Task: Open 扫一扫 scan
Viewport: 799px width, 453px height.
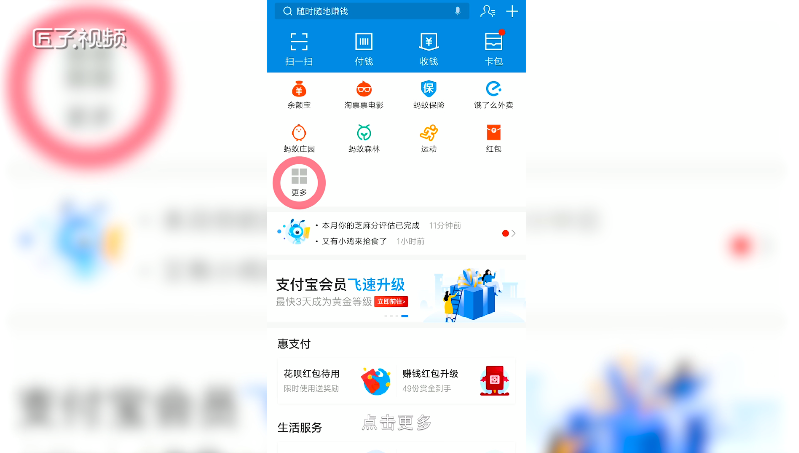Action: pyautogui.click(x=298, y=47)
